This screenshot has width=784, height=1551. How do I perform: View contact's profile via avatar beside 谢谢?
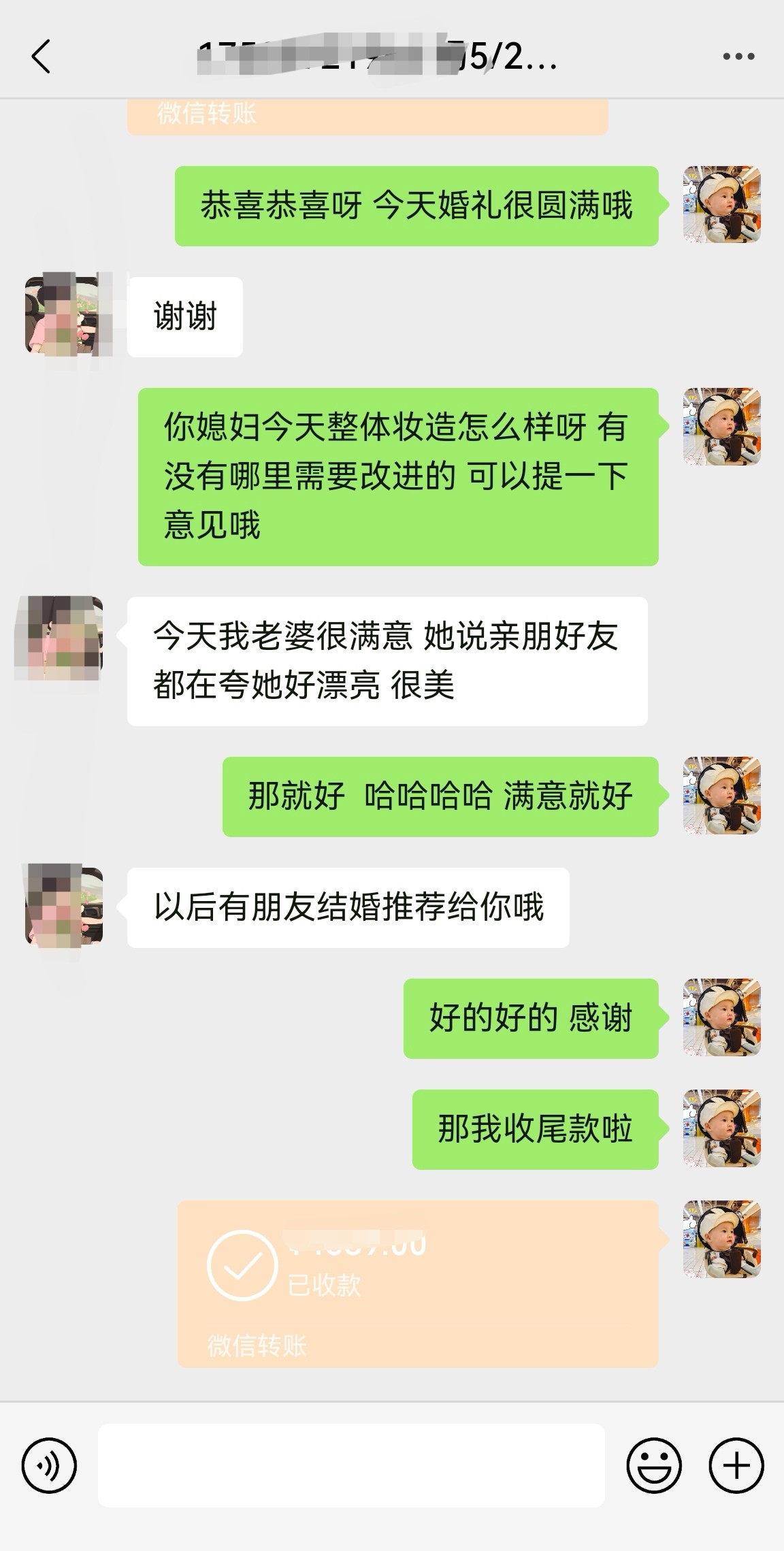[x=64, y=316]
